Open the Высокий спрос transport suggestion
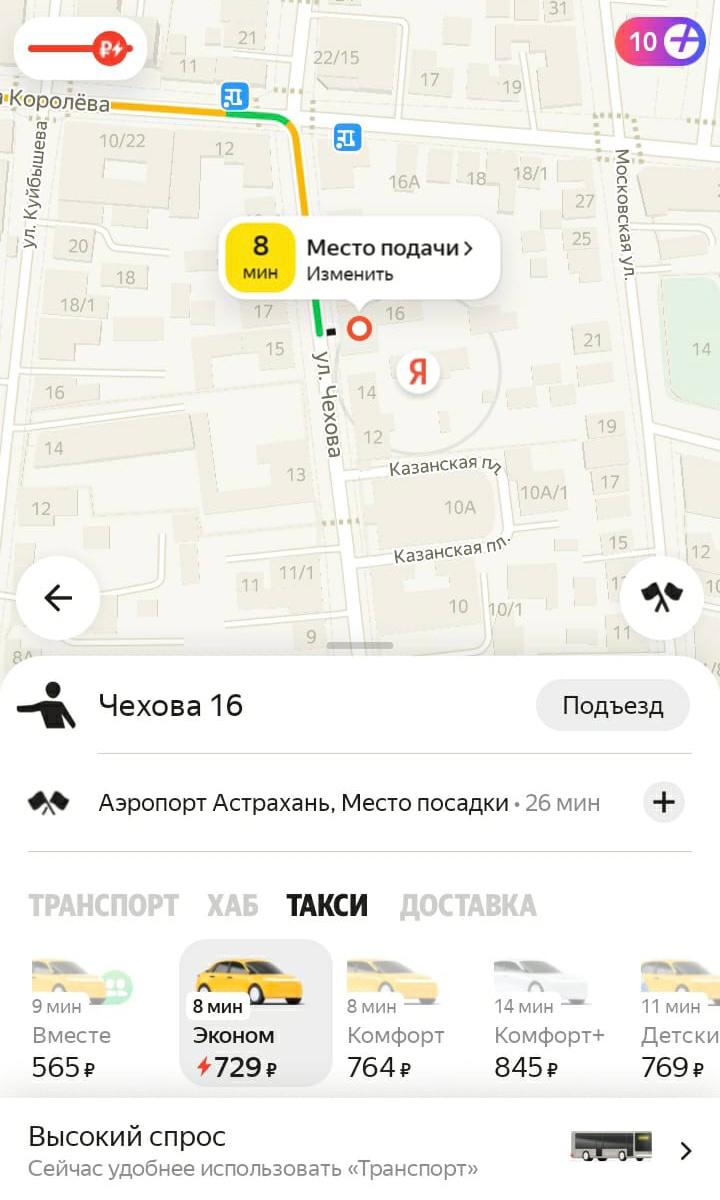Viewport: 720px width, 1200px height. click(360, 1150)
